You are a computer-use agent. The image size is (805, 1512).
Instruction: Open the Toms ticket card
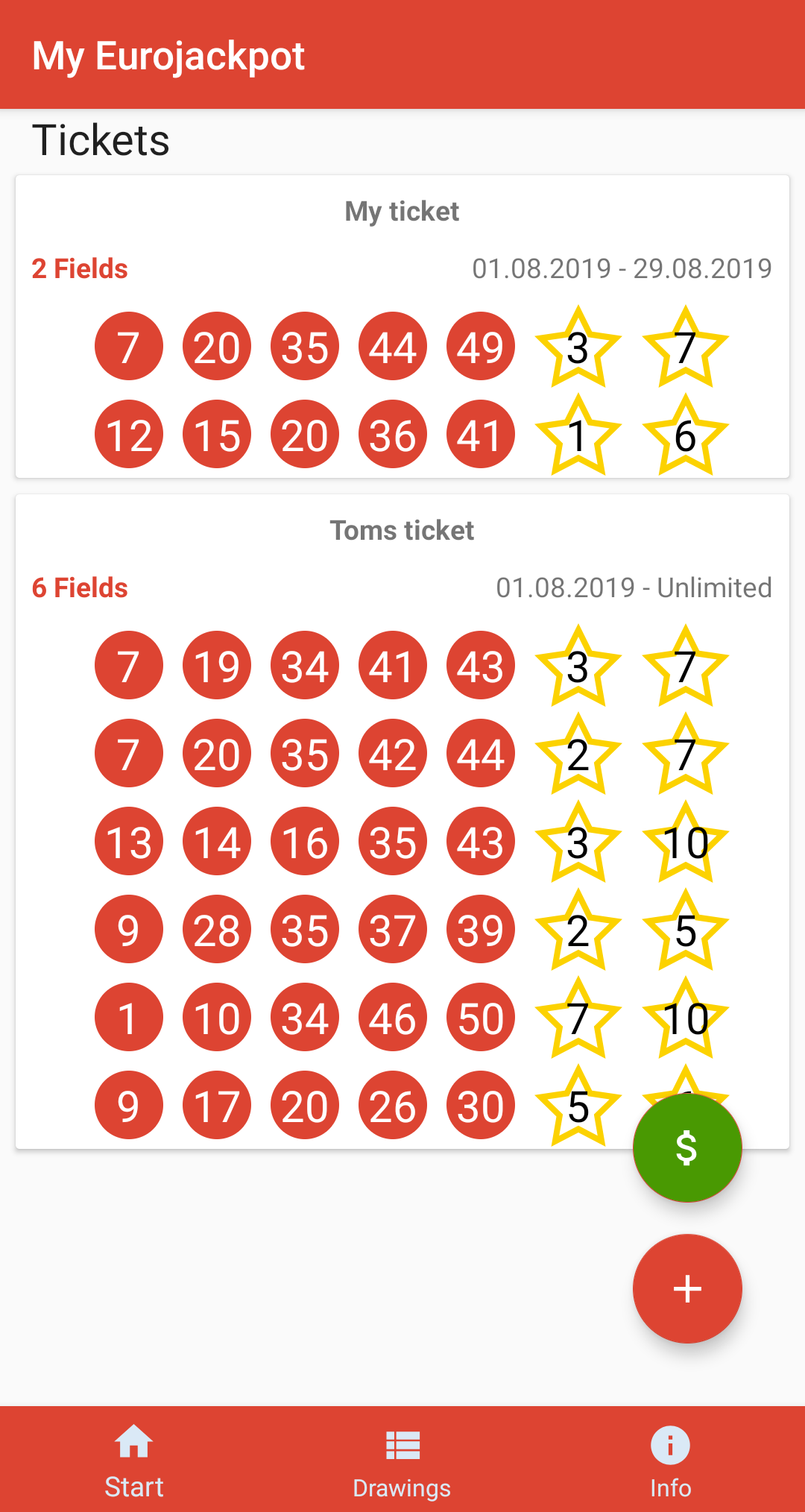[402, 821]
